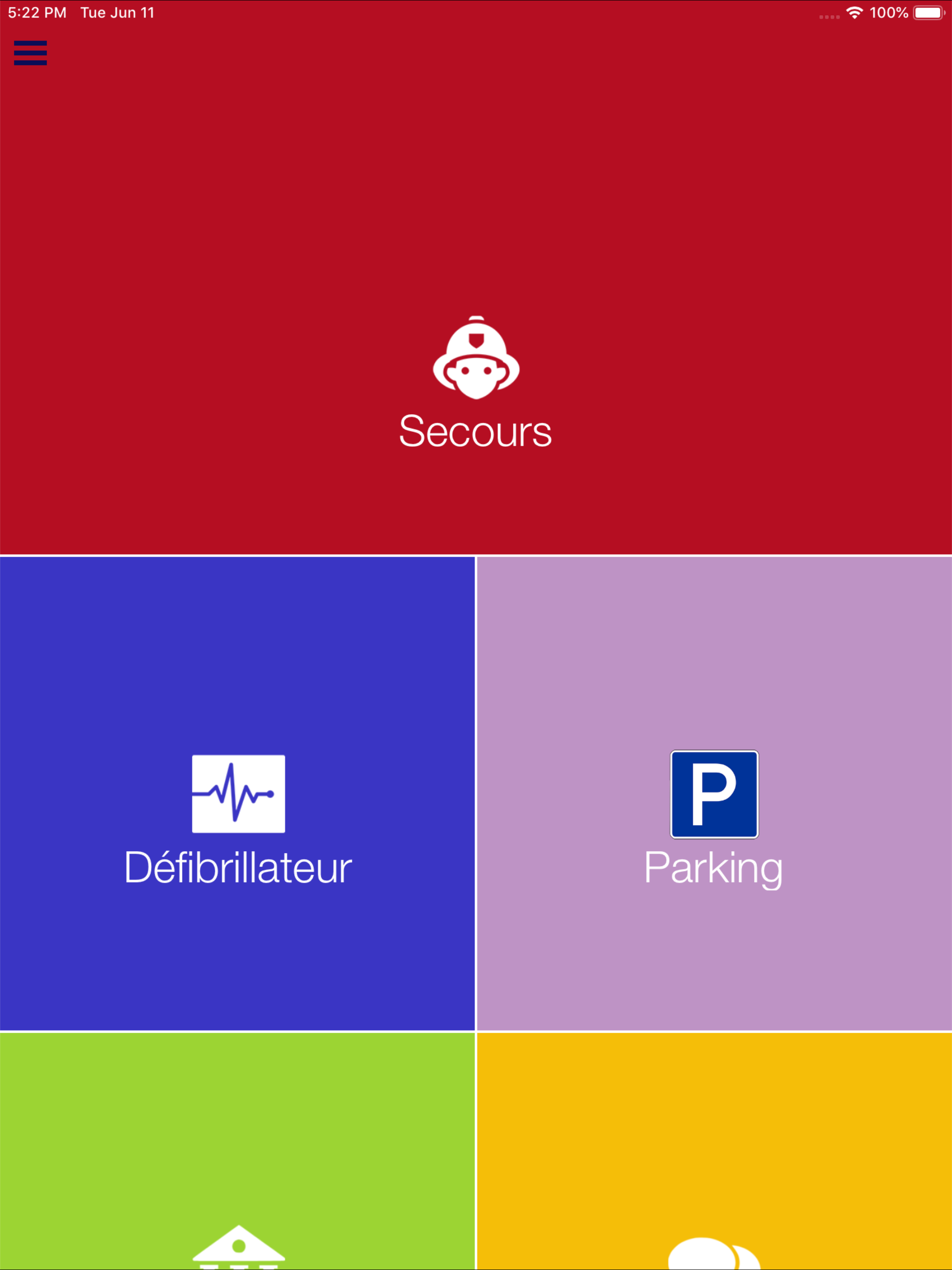Open the Secours tile
Screen dimensions: 952x1270
[476, 384]
